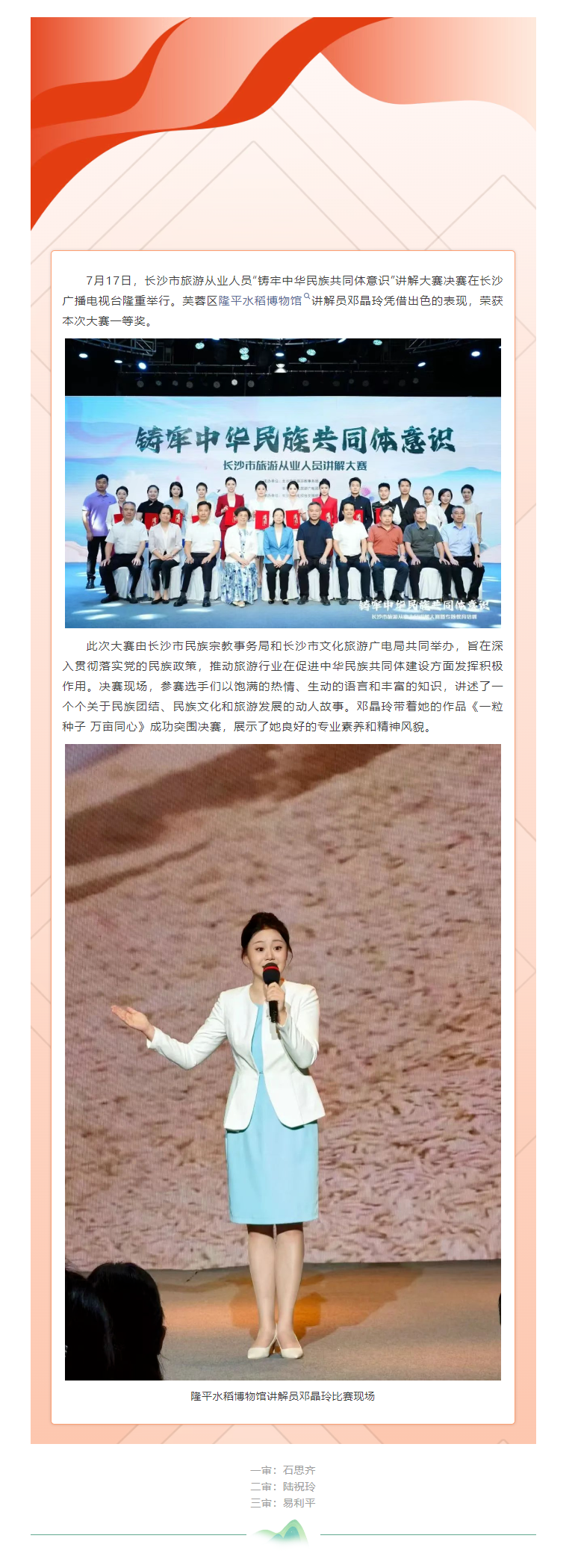Open the group award ceremony photo
Screen dimensions: 578x1568
(283, 483)
